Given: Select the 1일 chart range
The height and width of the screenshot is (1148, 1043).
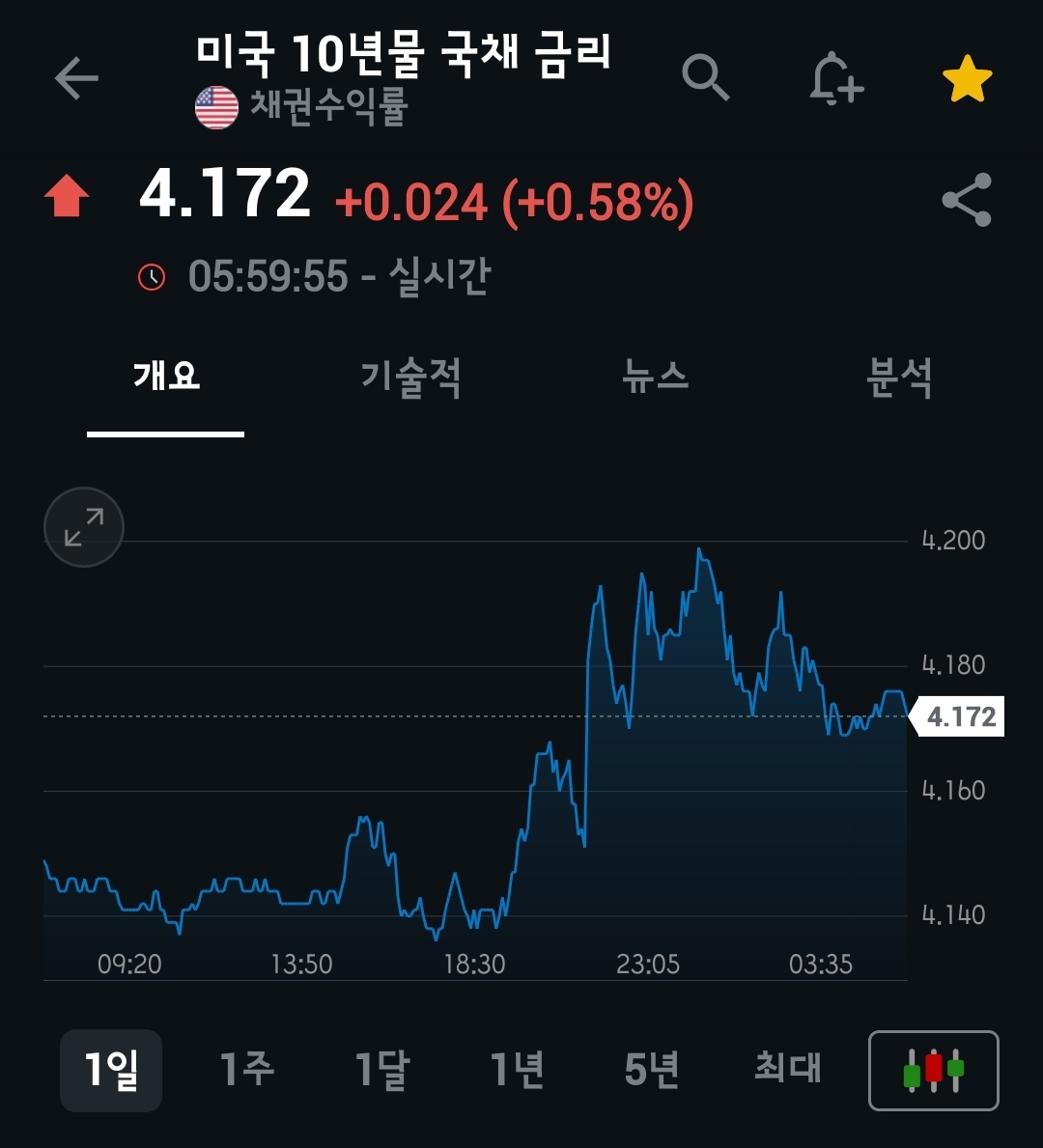Looking at the screenshot, I should click(x=111, y=1070).
